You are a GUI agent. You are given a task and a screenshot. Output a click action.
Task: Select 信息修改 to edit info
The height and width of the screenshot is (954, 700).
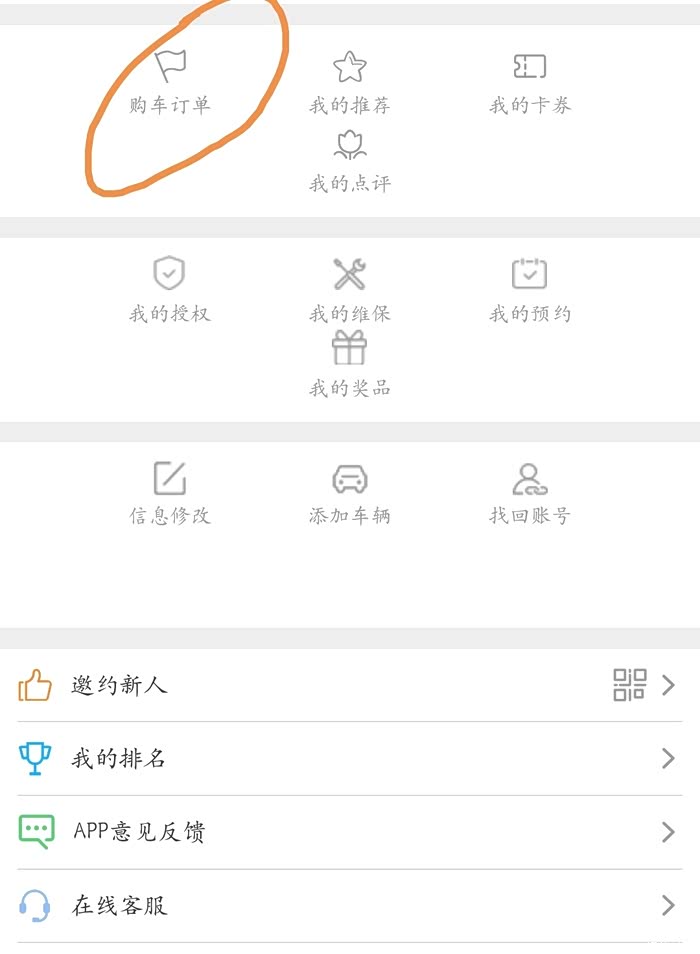point(170,493)
